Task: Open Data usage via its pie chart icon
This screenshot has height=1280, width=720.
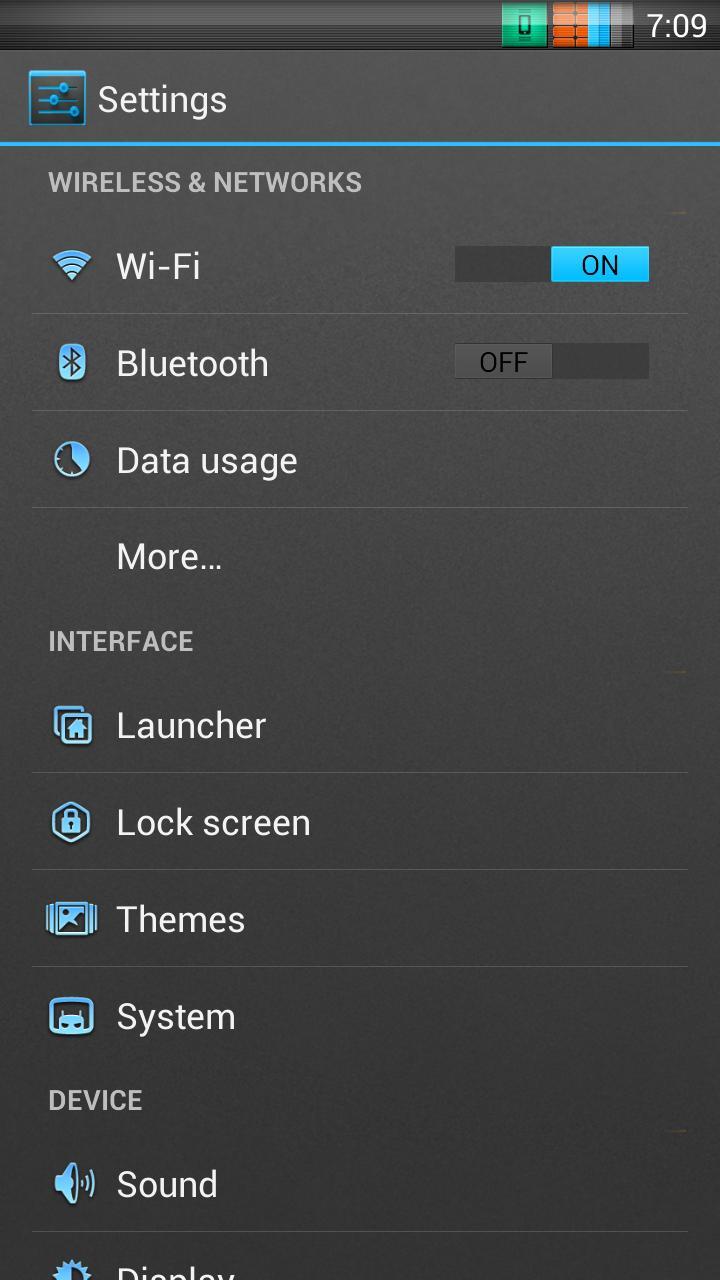Action: 71,459
